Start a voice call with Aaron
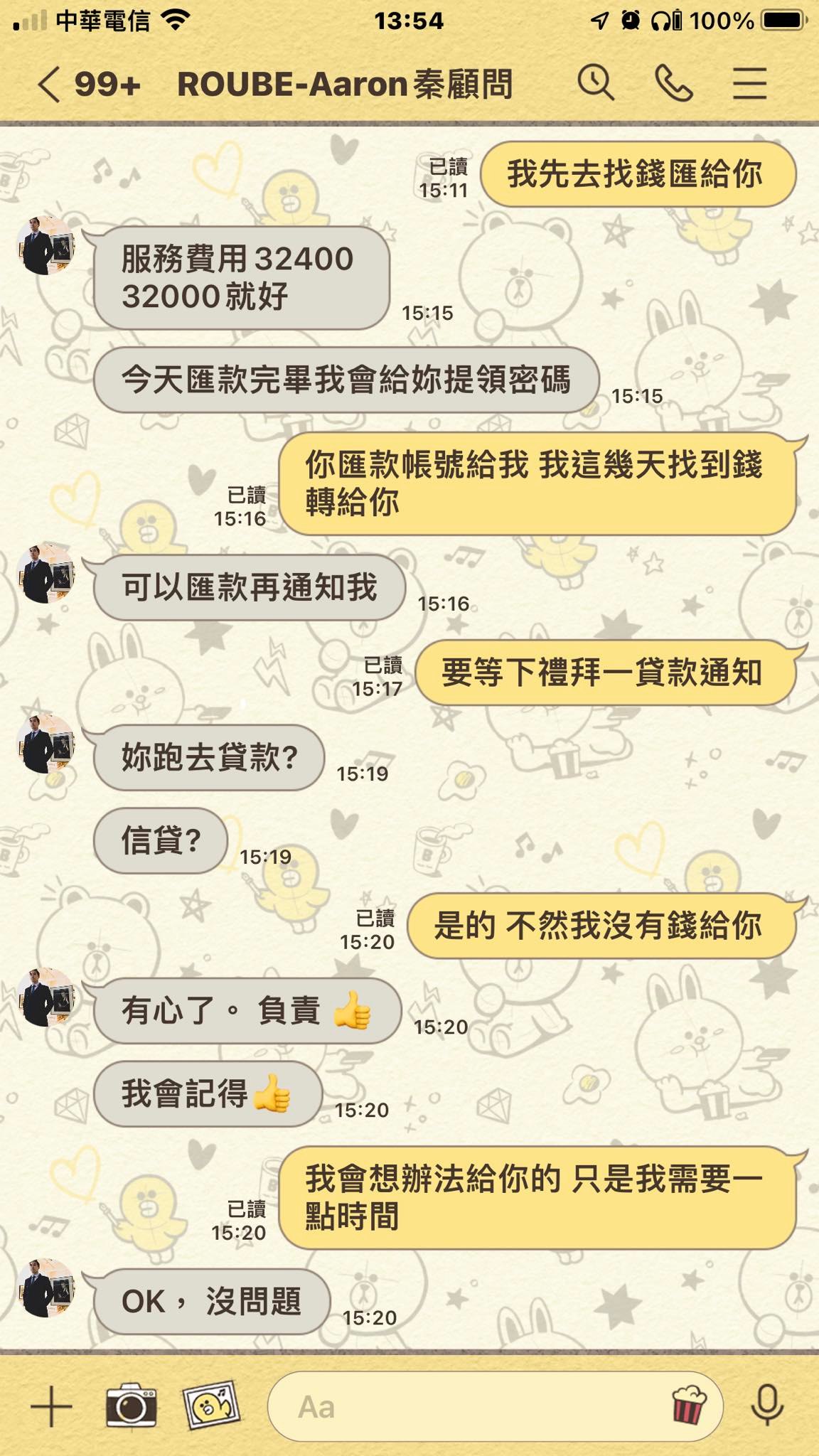The height and width of the screenshot is (1456, 819). pyautogui.click(x=673, y=84)
